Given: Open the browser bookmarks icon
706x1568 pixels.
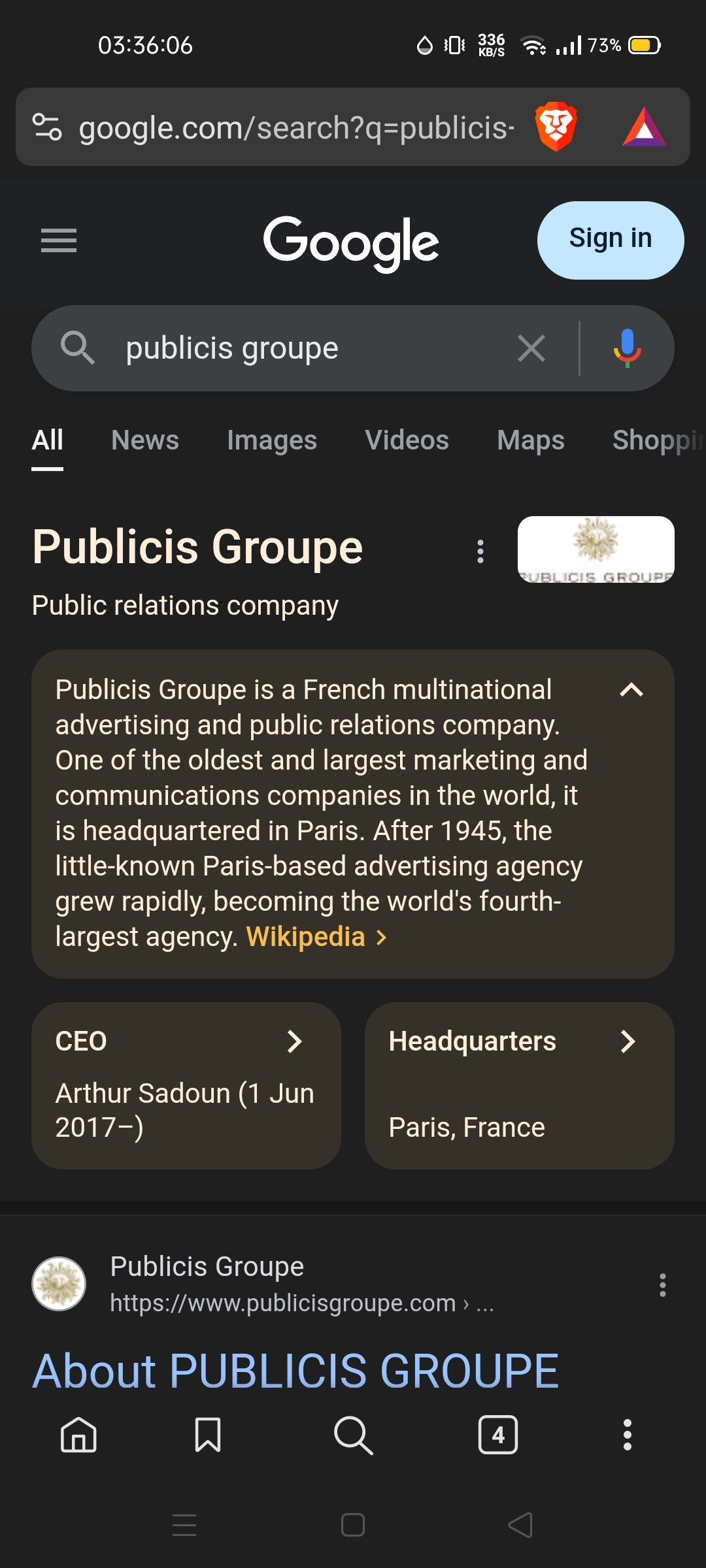Looking at the screenshot, I should [208, 1435].
